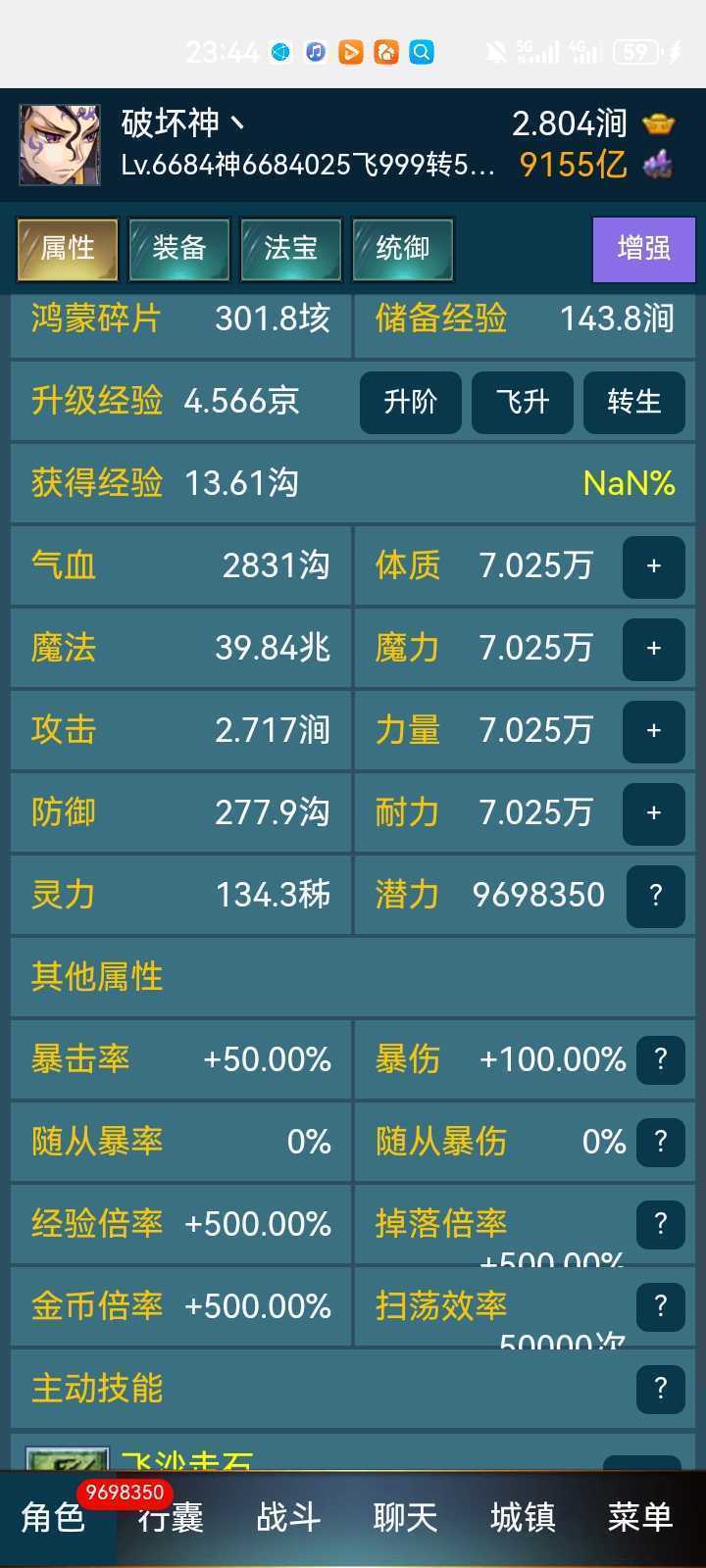Add a point to 魔力
Image resolution: width=706 pixels, height=1568 pixels.
click(x=654, y=649)
